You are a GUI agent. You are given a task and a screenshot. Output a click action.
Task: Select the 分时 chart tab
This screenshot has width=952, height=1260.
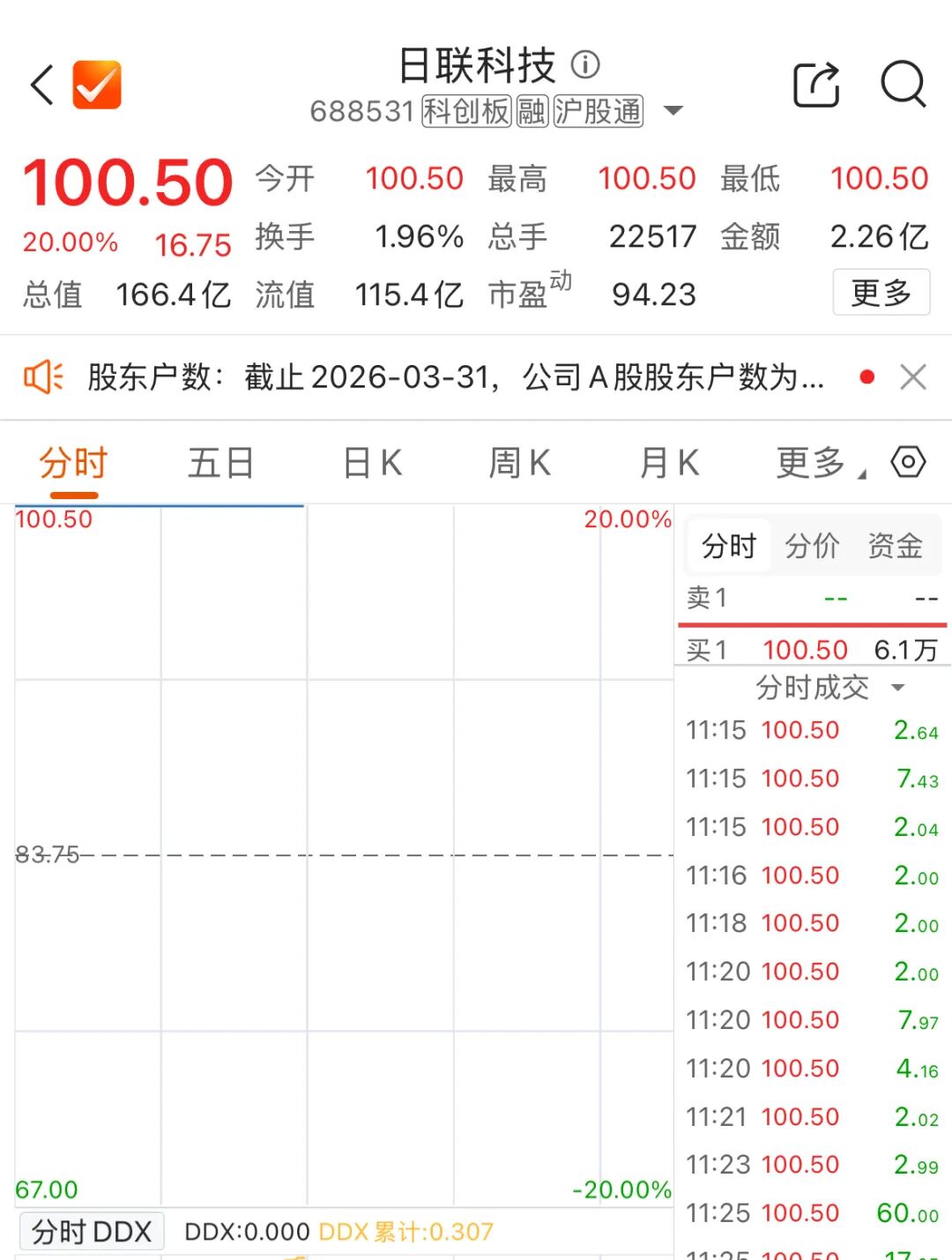pyautogui.click(x=72, y=463)
